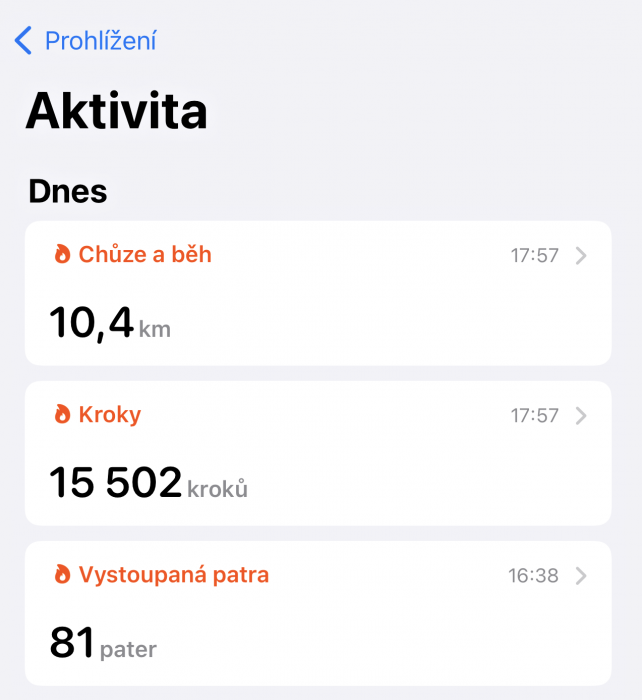The height and width of the screenshot is (700, 642).
Task: Go back to Prohlížení
Action: point(86,41)
